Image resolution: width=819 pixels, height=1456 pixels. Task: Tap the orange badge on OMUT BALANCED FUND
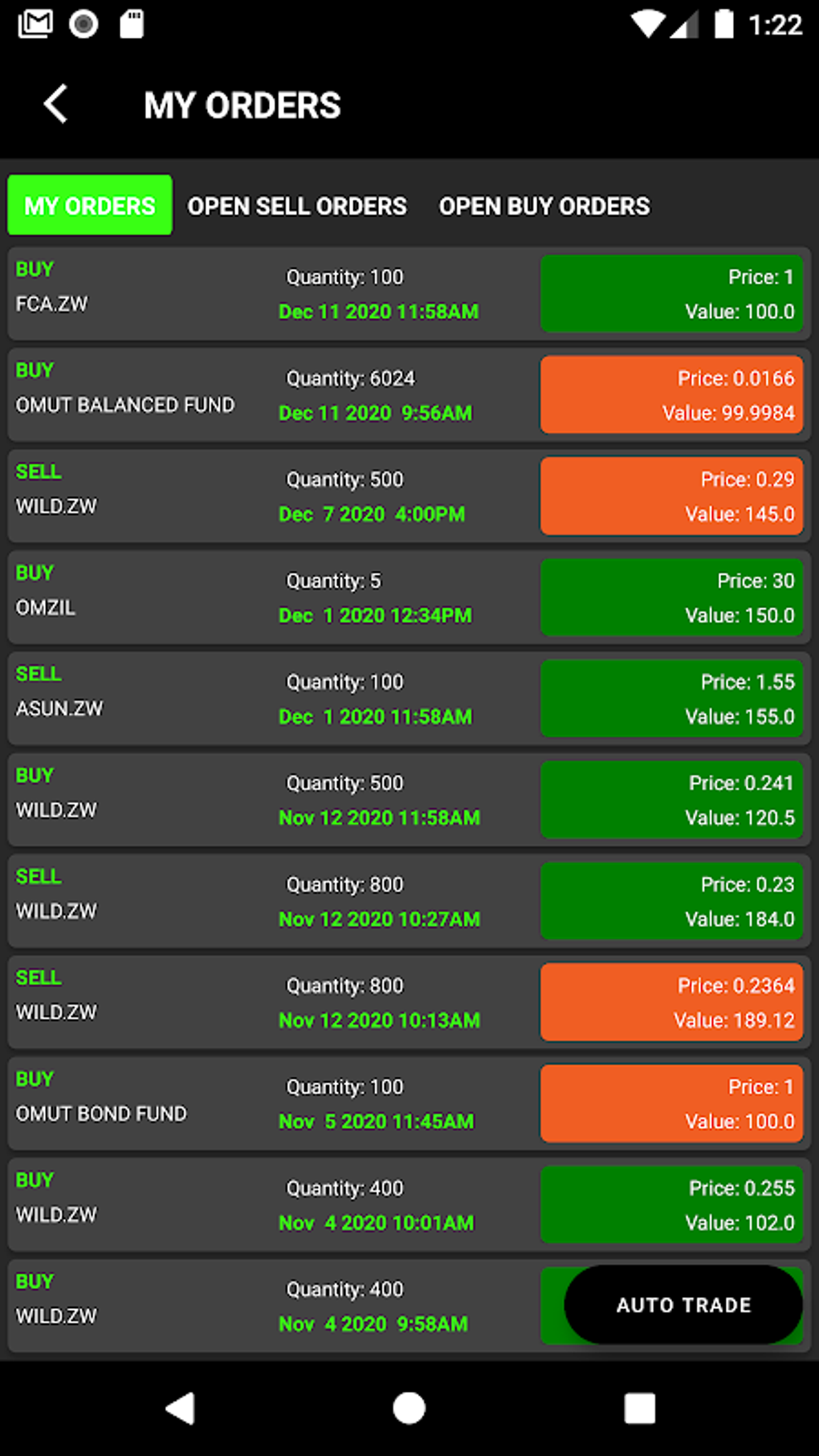point(671,395)
